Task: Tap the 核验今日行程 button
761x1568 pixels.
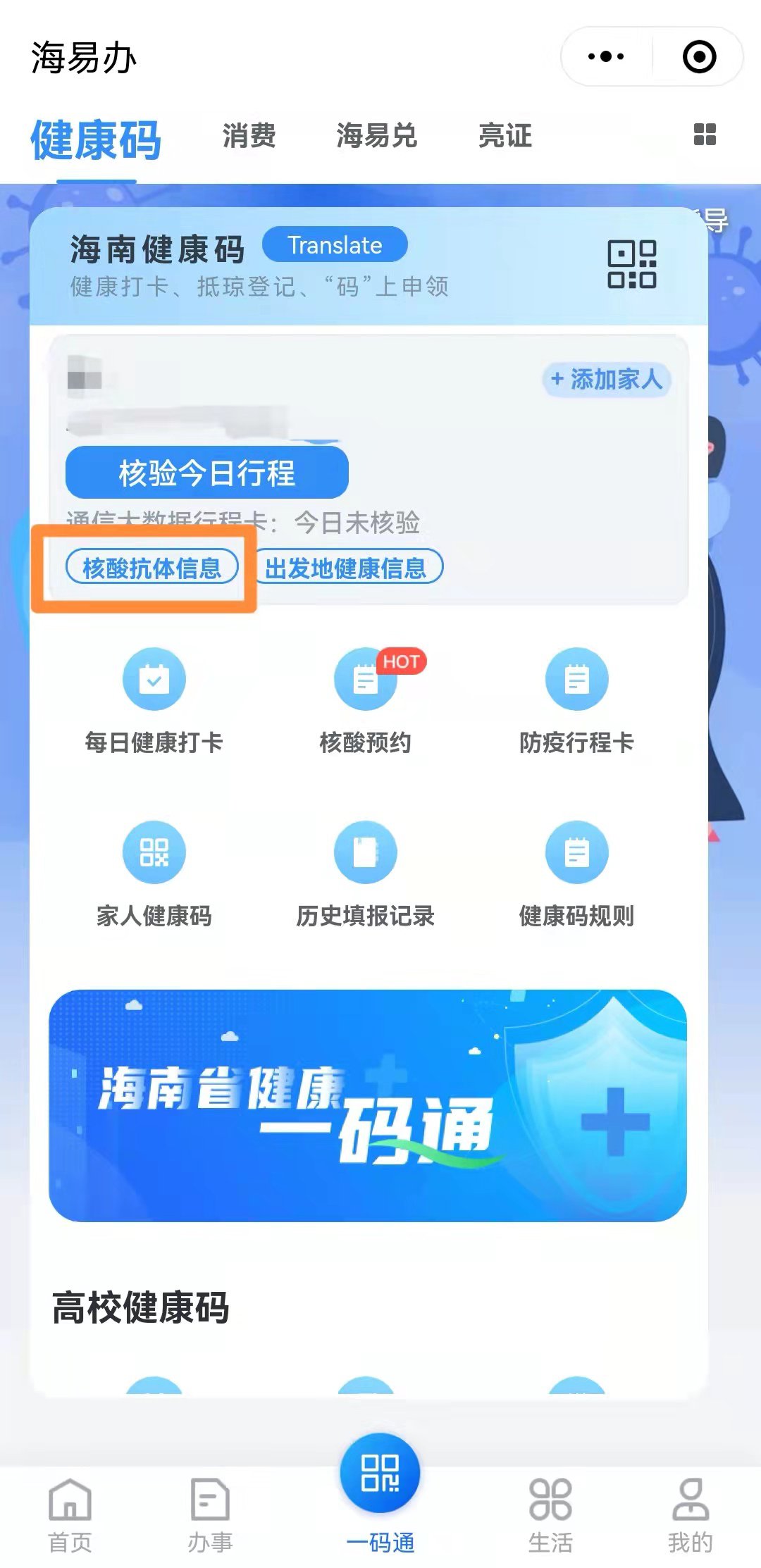Action: tap(206, 473)
